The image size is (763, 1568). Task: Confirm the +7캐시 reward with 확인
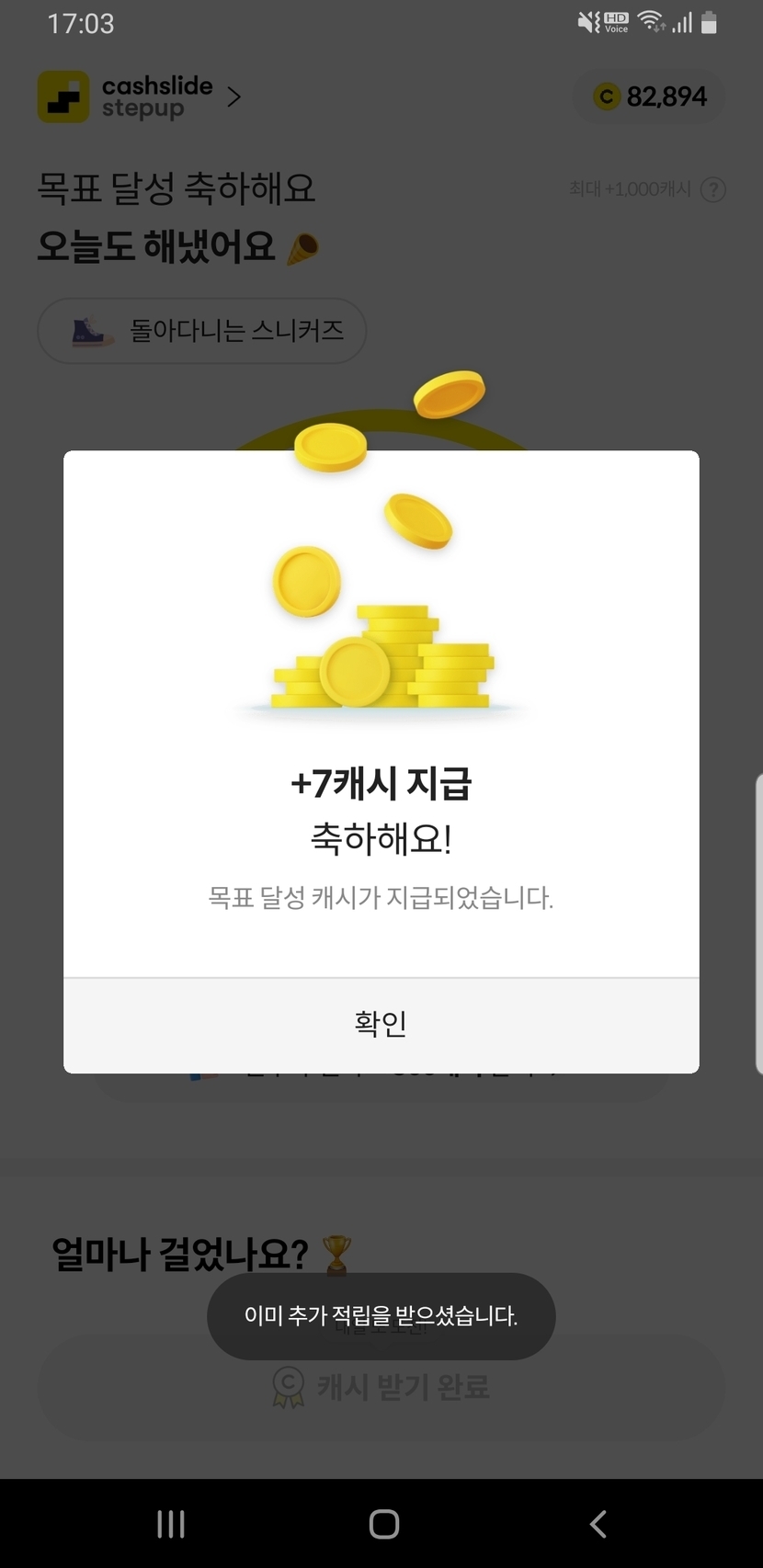click(381, 1024)
